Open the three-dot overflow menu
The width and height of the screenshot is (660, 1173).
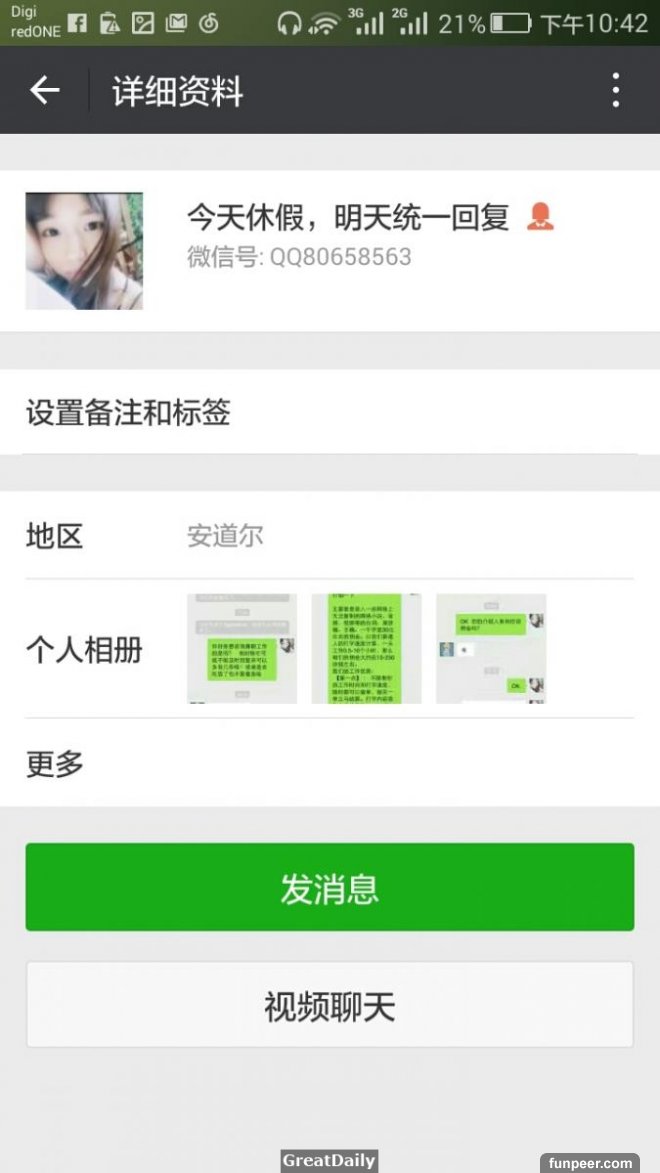coord(615,91)
